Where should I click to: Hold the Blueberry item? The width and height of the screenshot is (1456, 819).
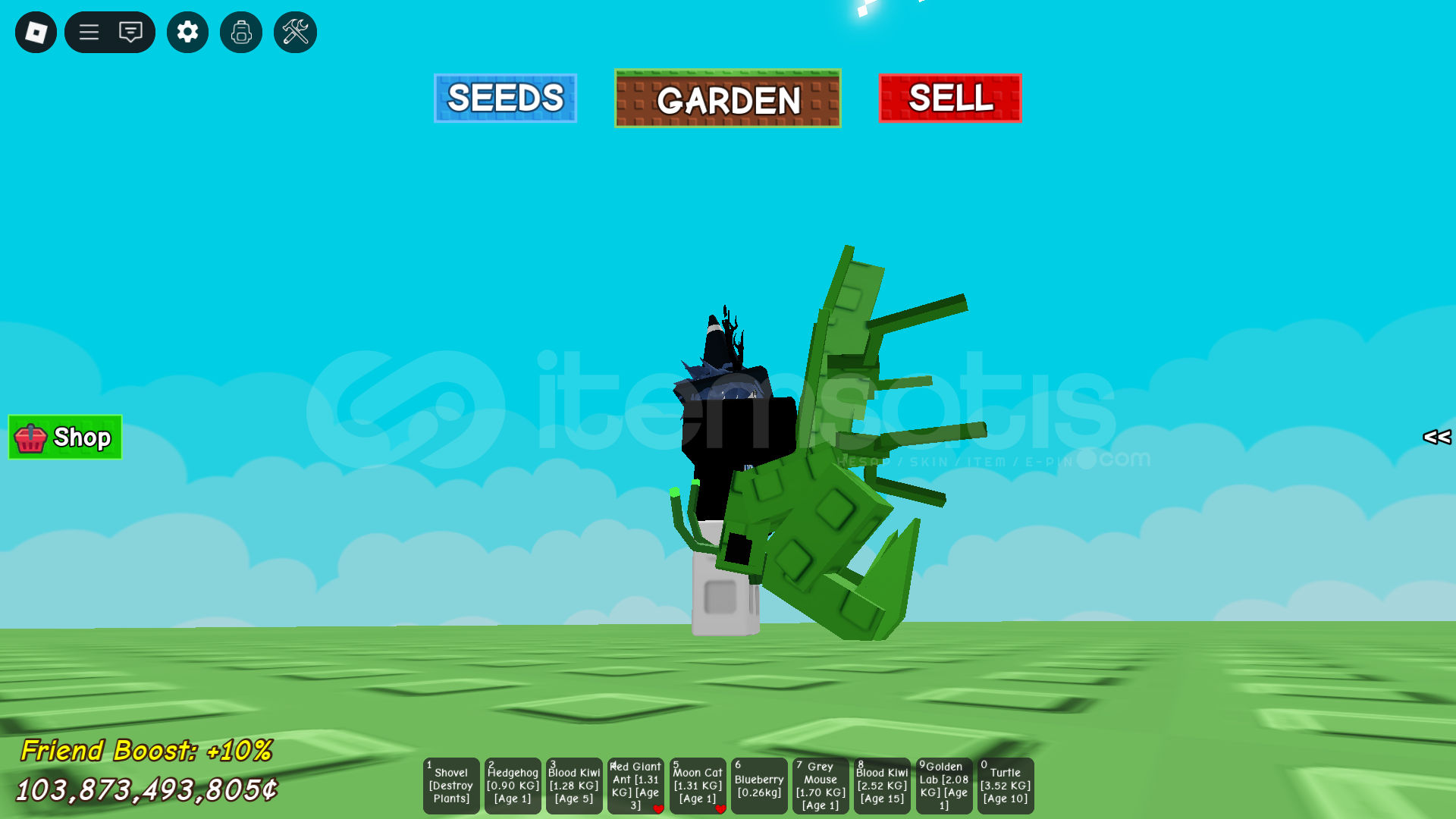pyautogui.click(x=759, y=786)
